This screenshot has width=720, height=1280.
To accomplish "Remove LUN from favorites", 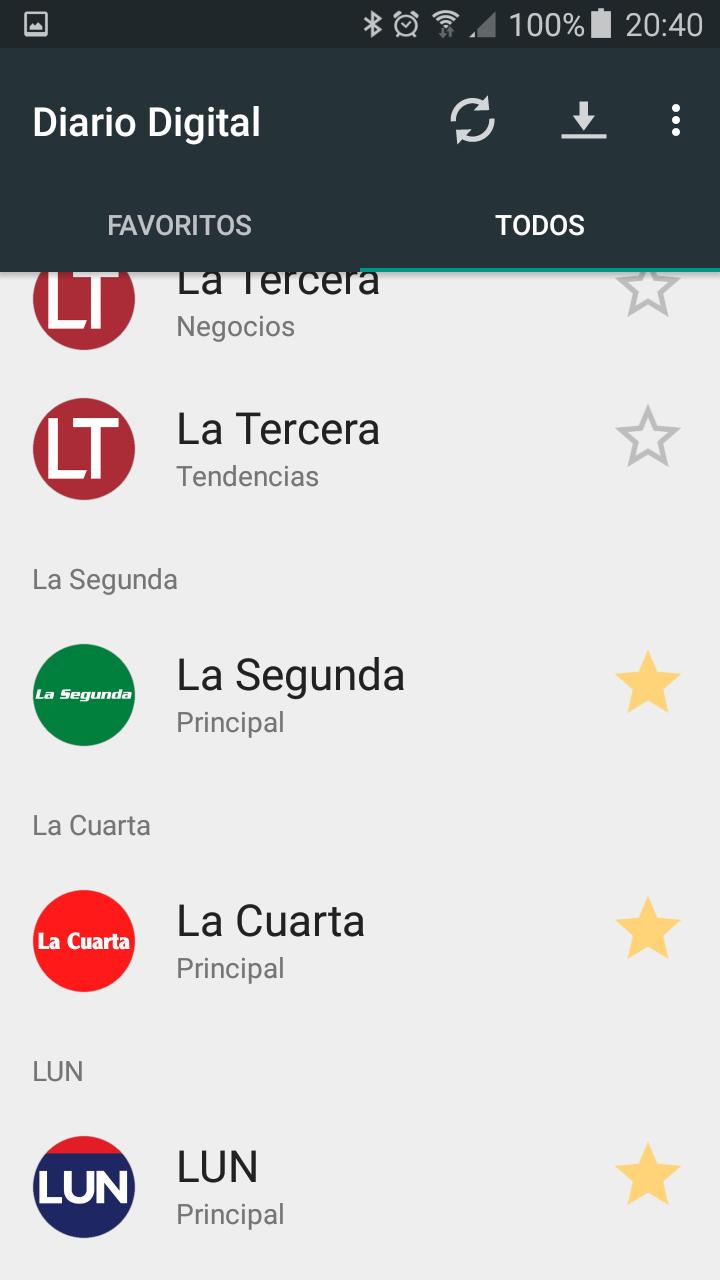I will pos(647,1174).
